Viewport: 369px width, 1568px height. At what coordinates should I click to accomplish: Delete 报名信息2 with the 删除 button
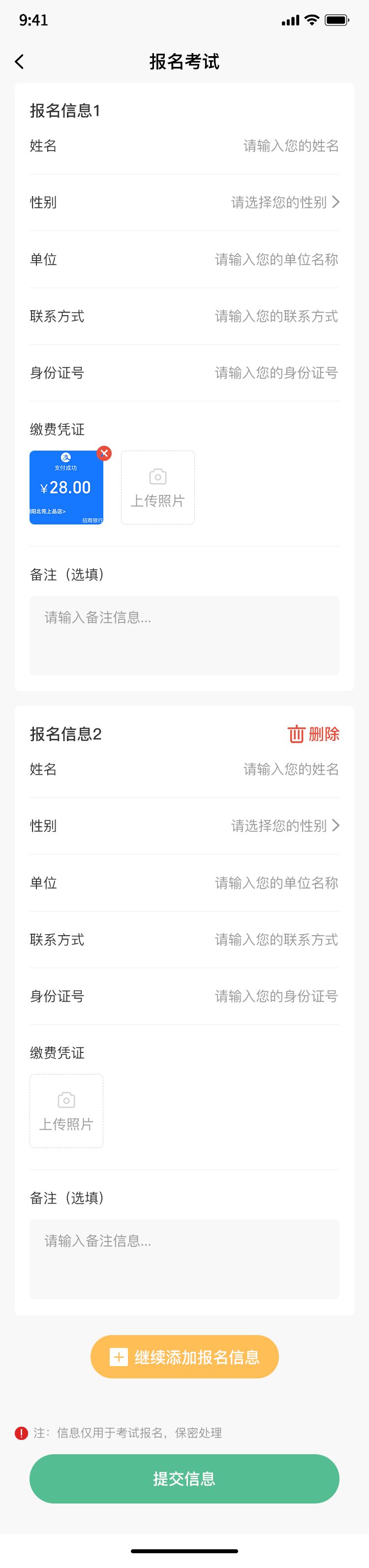313,734
